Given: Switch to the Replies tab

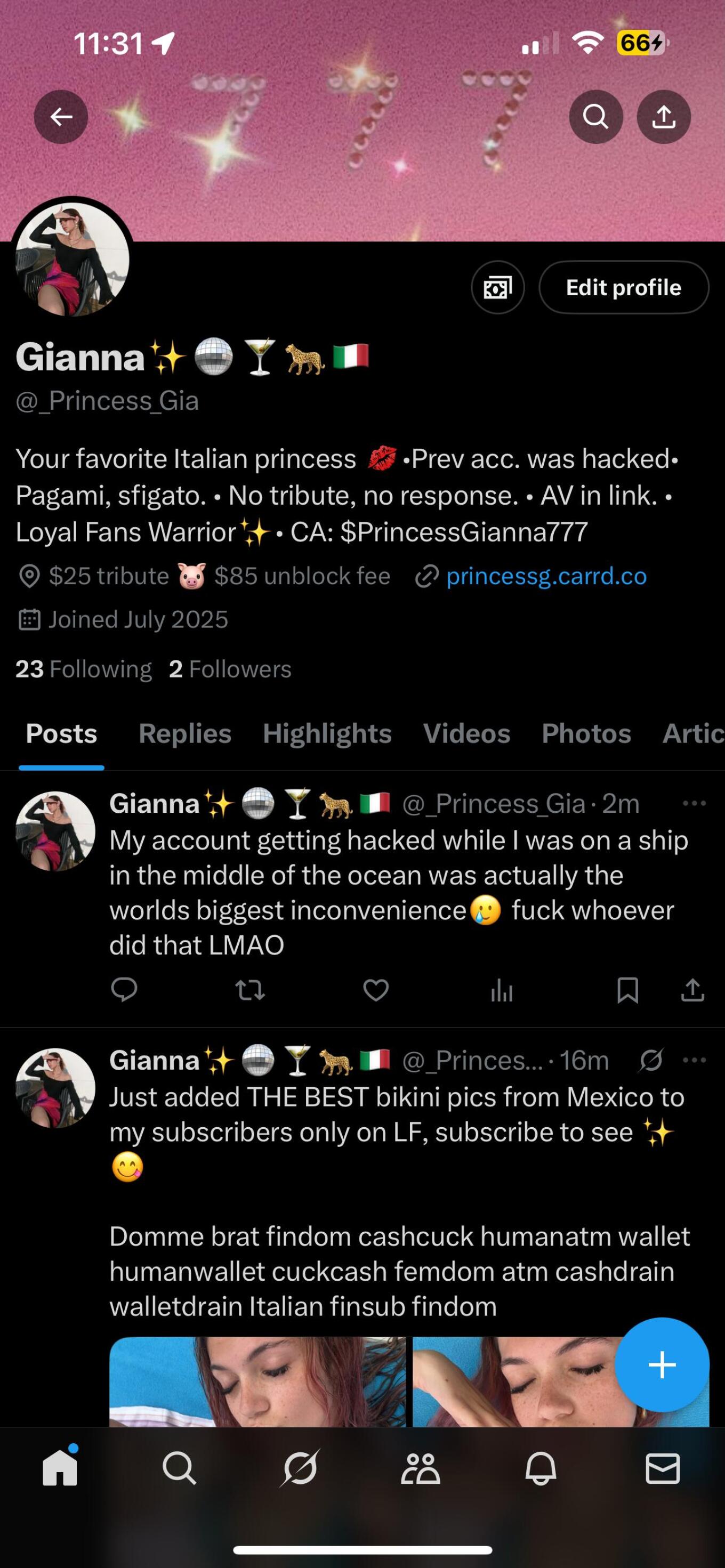Looking at the screenshot, I should pyautogui.click(x=185, y=733).
